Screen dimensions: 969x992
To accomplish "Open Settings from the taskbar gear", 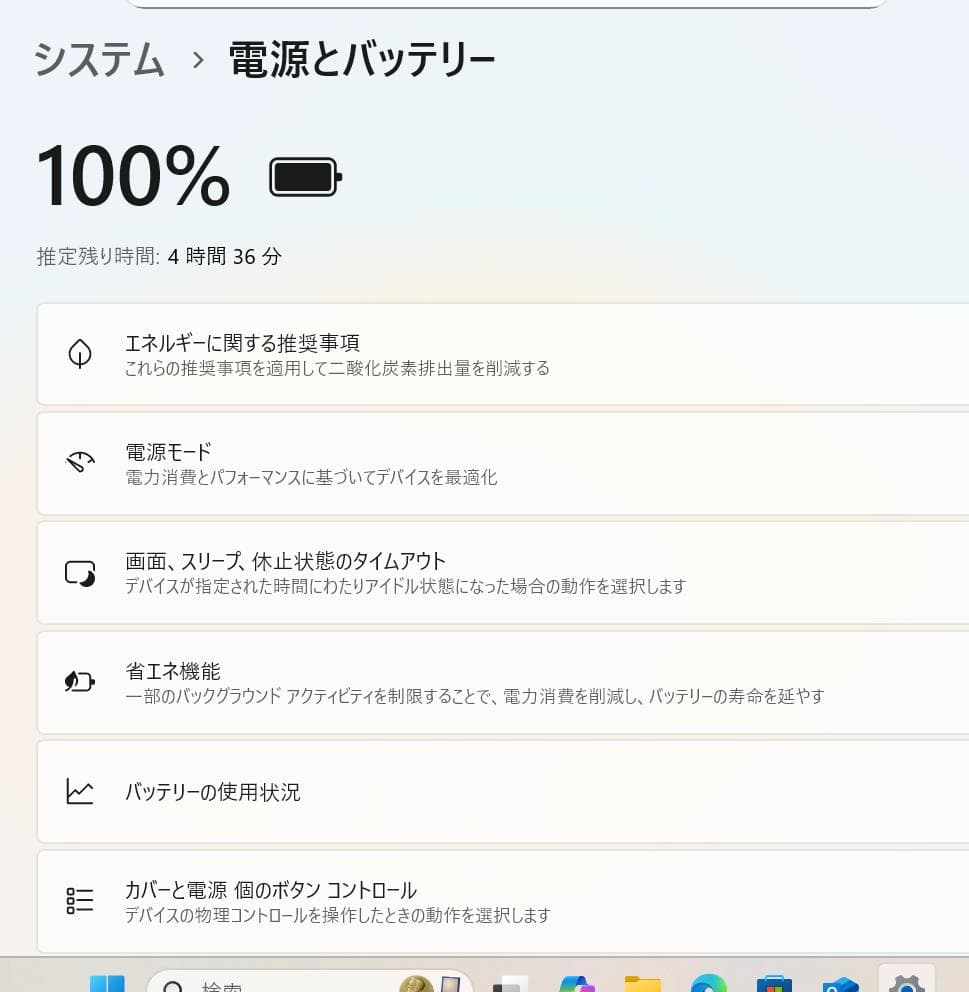I will [x=905, y=985].
